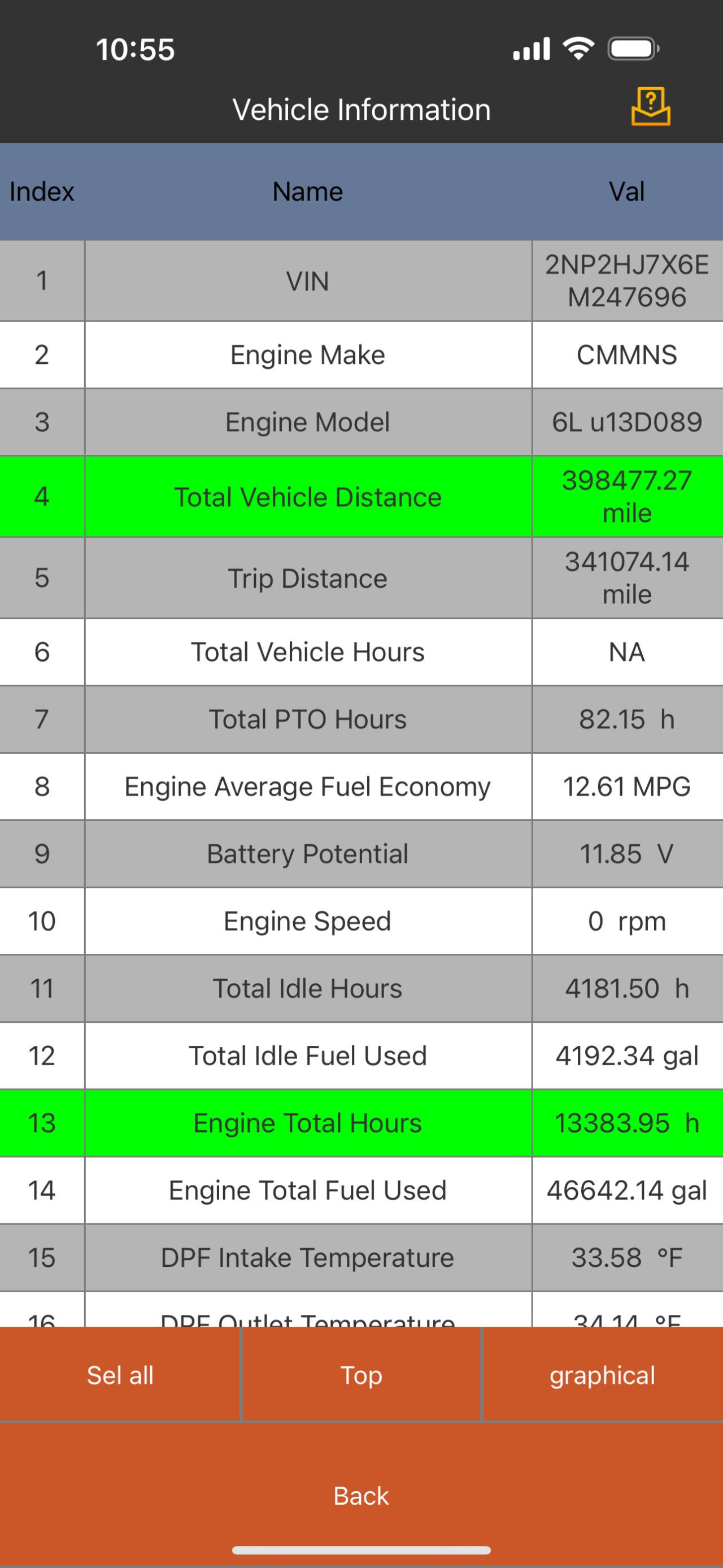Select the Engine Average Fuel Economy row

307,787
